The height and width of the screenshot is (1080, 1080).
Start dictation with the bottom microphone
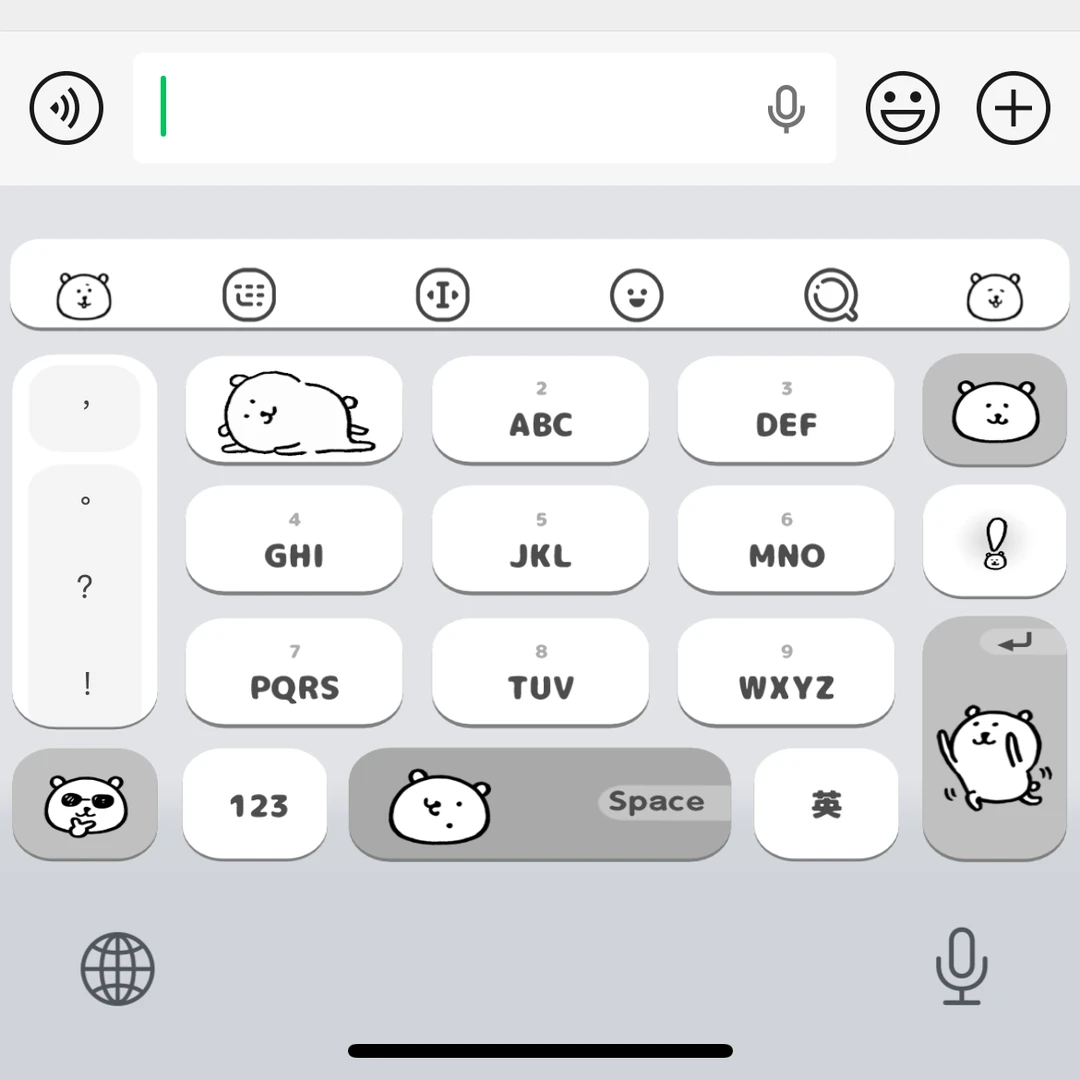point(961,966)
